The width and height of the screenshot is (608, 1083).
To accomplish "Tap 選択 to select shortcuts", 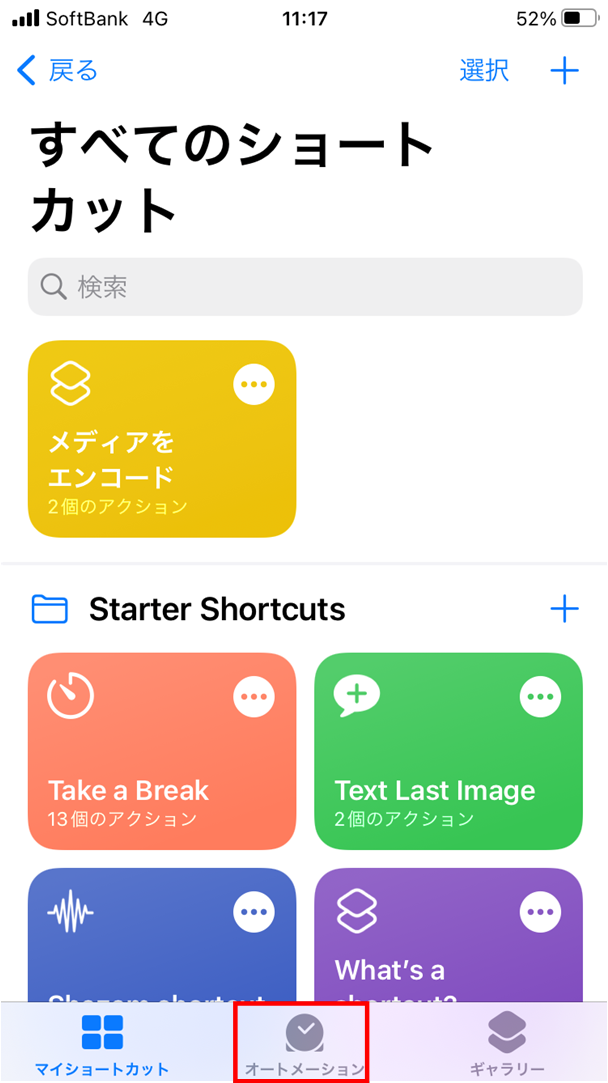I will [x=484, y=71].
